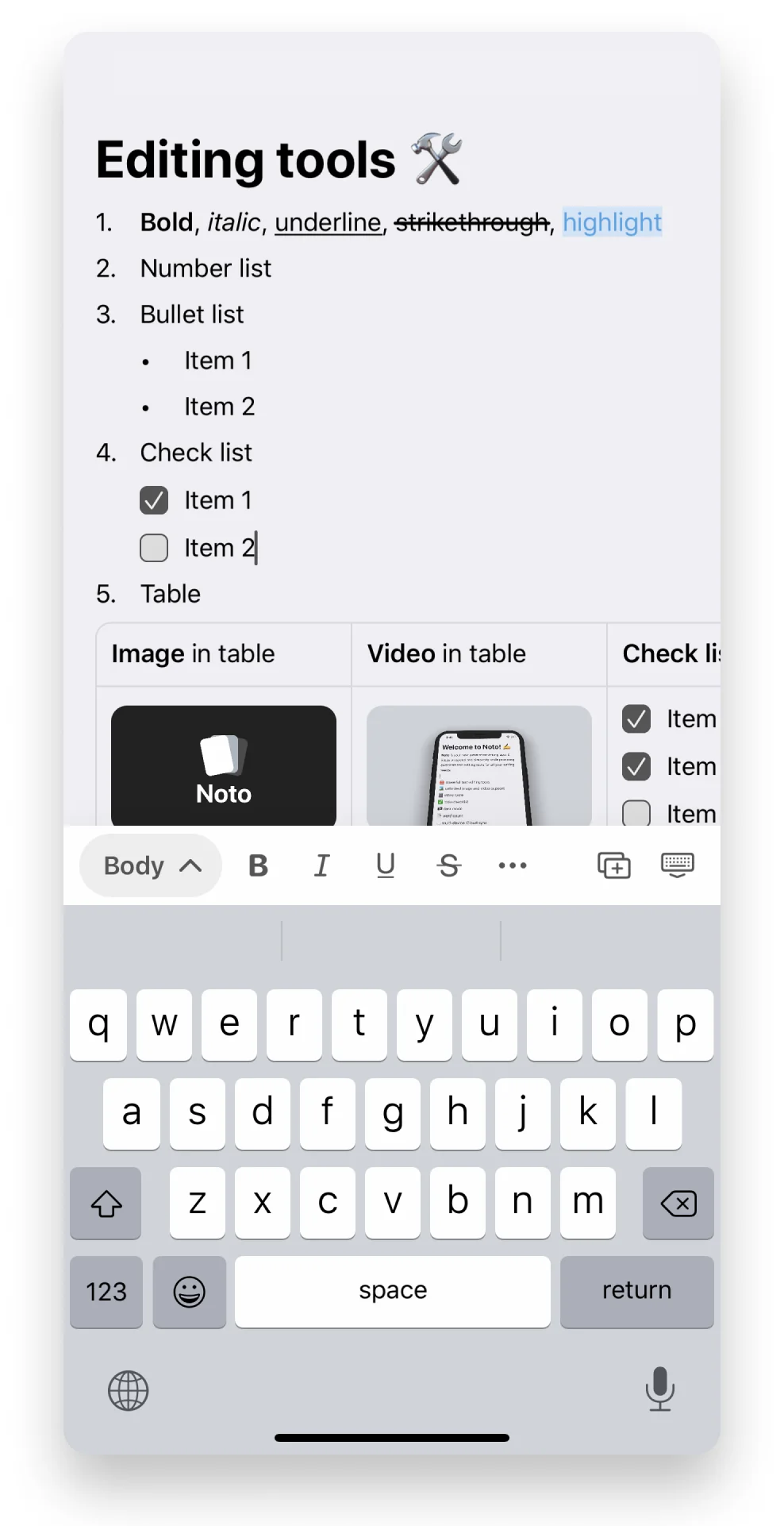This screenshot has height=1526, width=784.
Task: Uncheck Item 1 in the Check list
Action: click(x=154, y=500)
